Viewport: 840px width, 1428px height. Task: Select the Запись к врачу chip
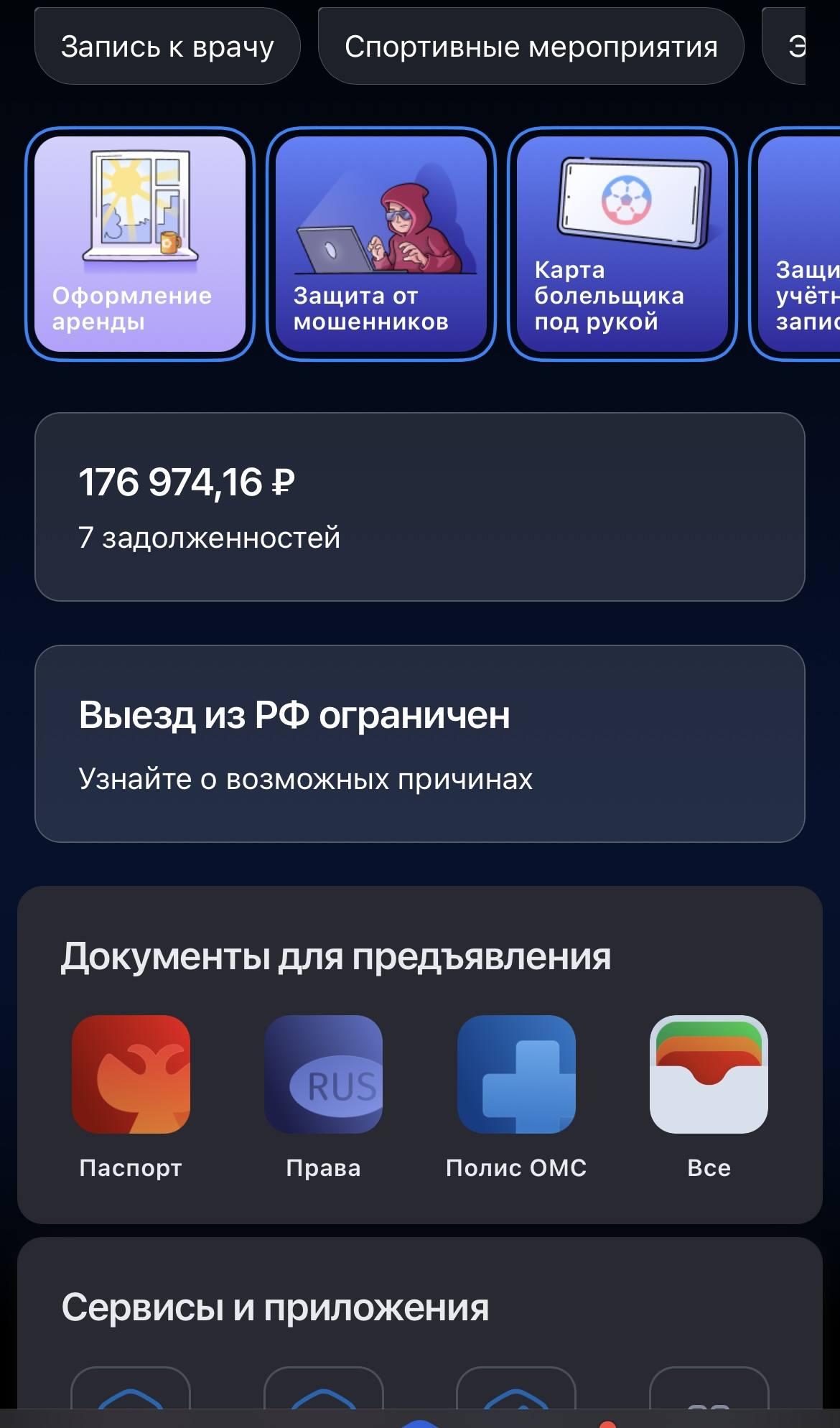click(x=167, y=46)
